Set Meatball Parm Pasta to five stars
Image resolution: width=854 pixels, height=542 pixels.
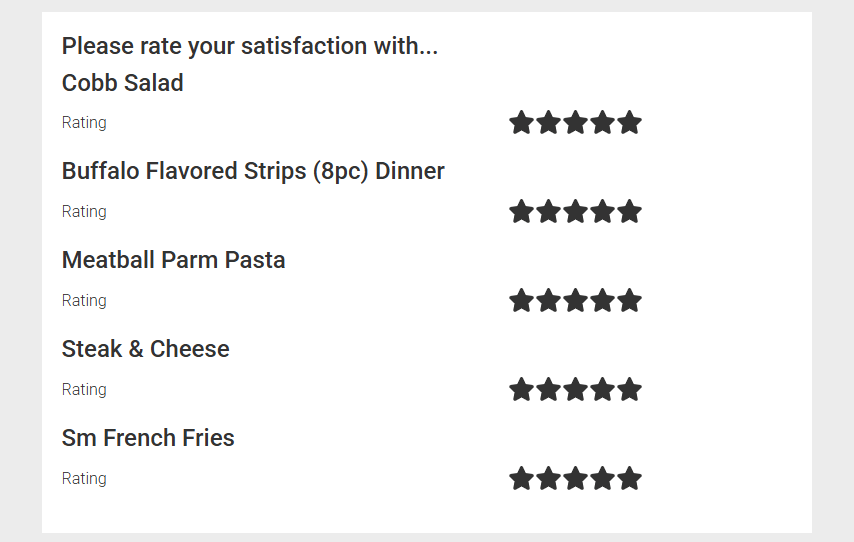click(629, 301)
